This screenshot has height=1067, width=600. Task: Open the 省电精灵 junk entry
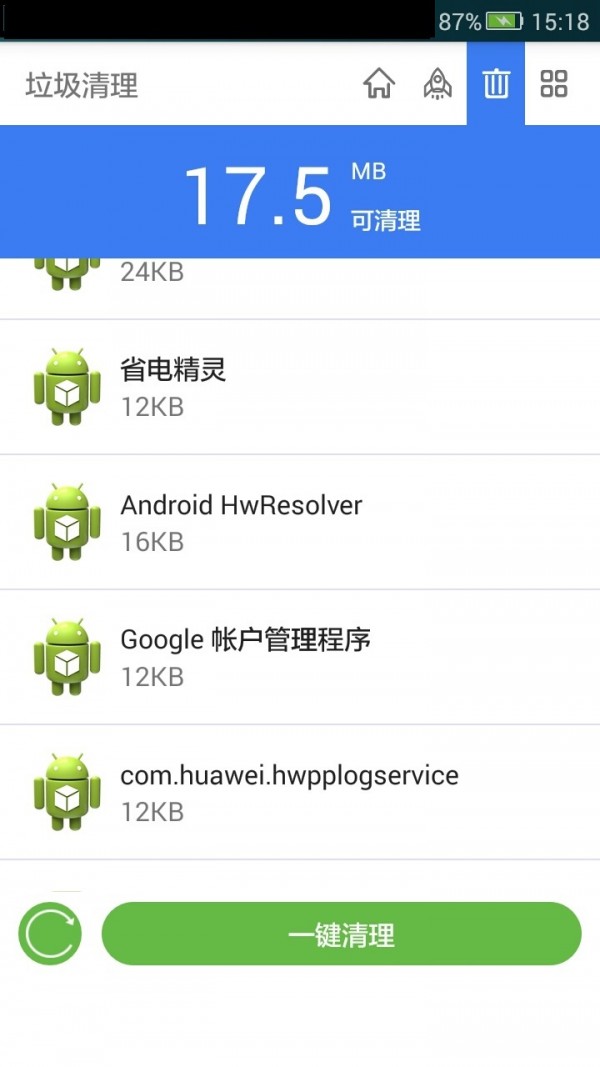tap(300, 387)
